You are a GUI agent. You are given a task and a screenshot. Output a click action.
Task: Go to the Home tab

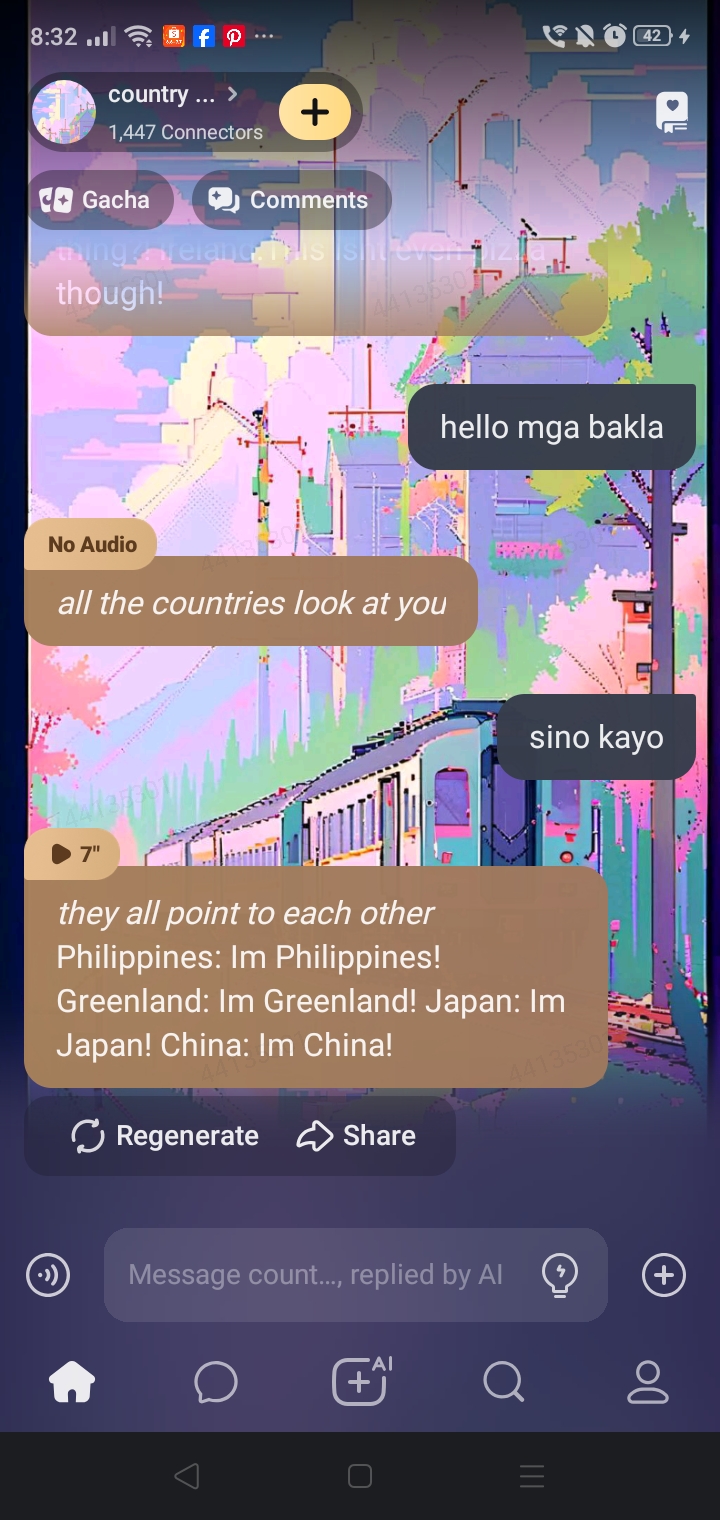(72, 1383)
